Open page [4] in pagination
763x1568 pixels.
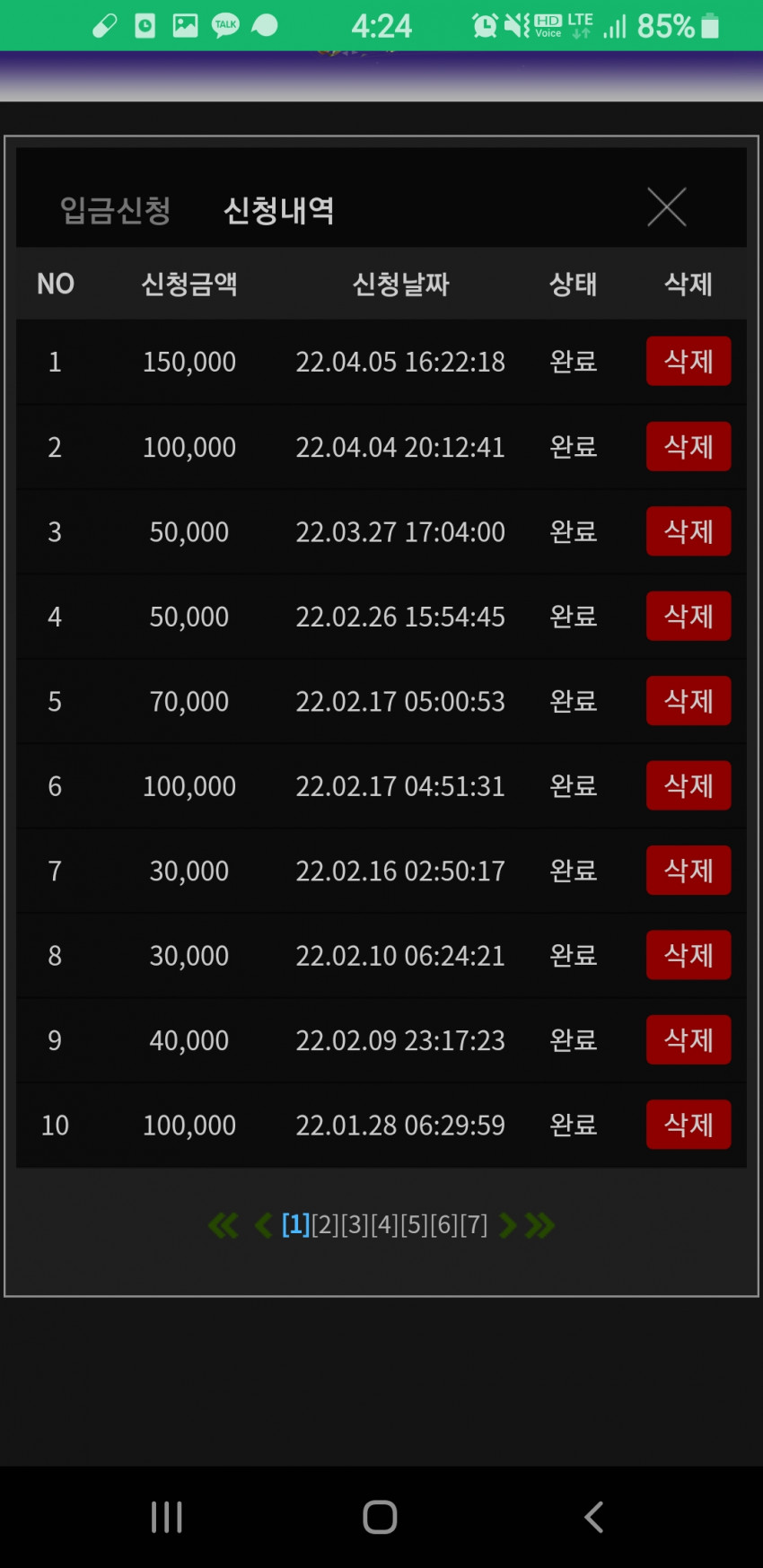384,1224
